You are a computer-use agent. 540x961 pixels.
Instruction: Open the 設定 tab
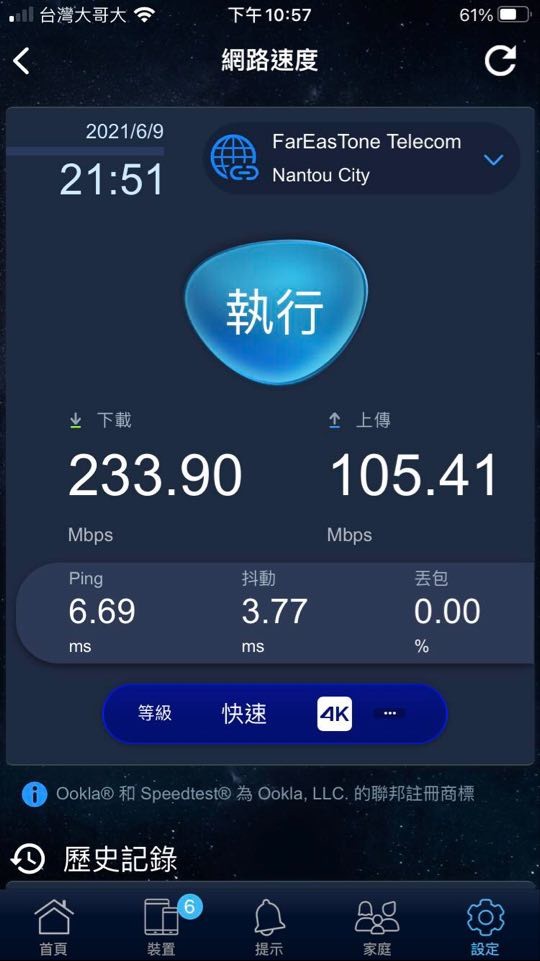tap(485, 927)
